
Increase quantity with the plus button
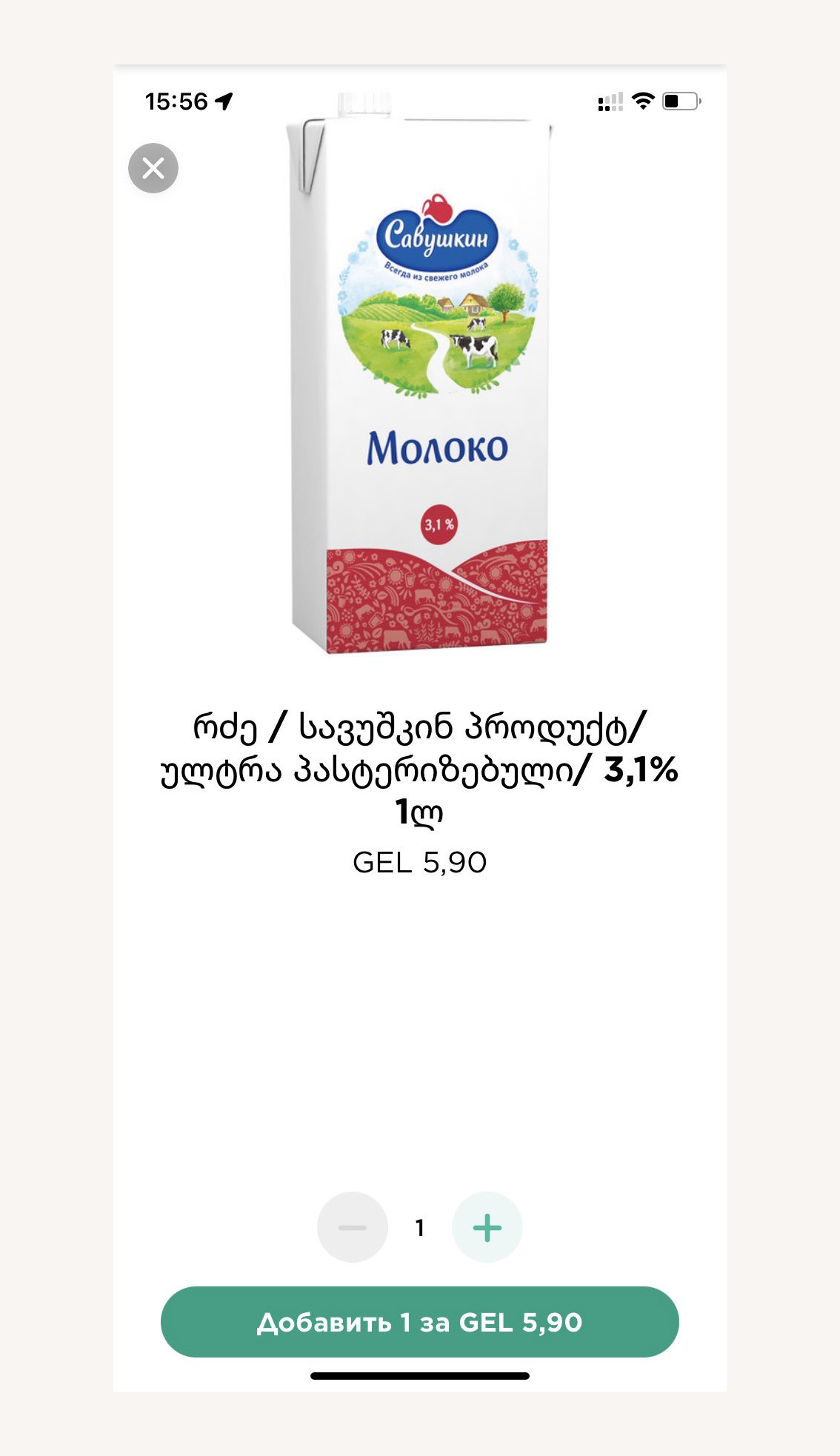point(487,1227)
